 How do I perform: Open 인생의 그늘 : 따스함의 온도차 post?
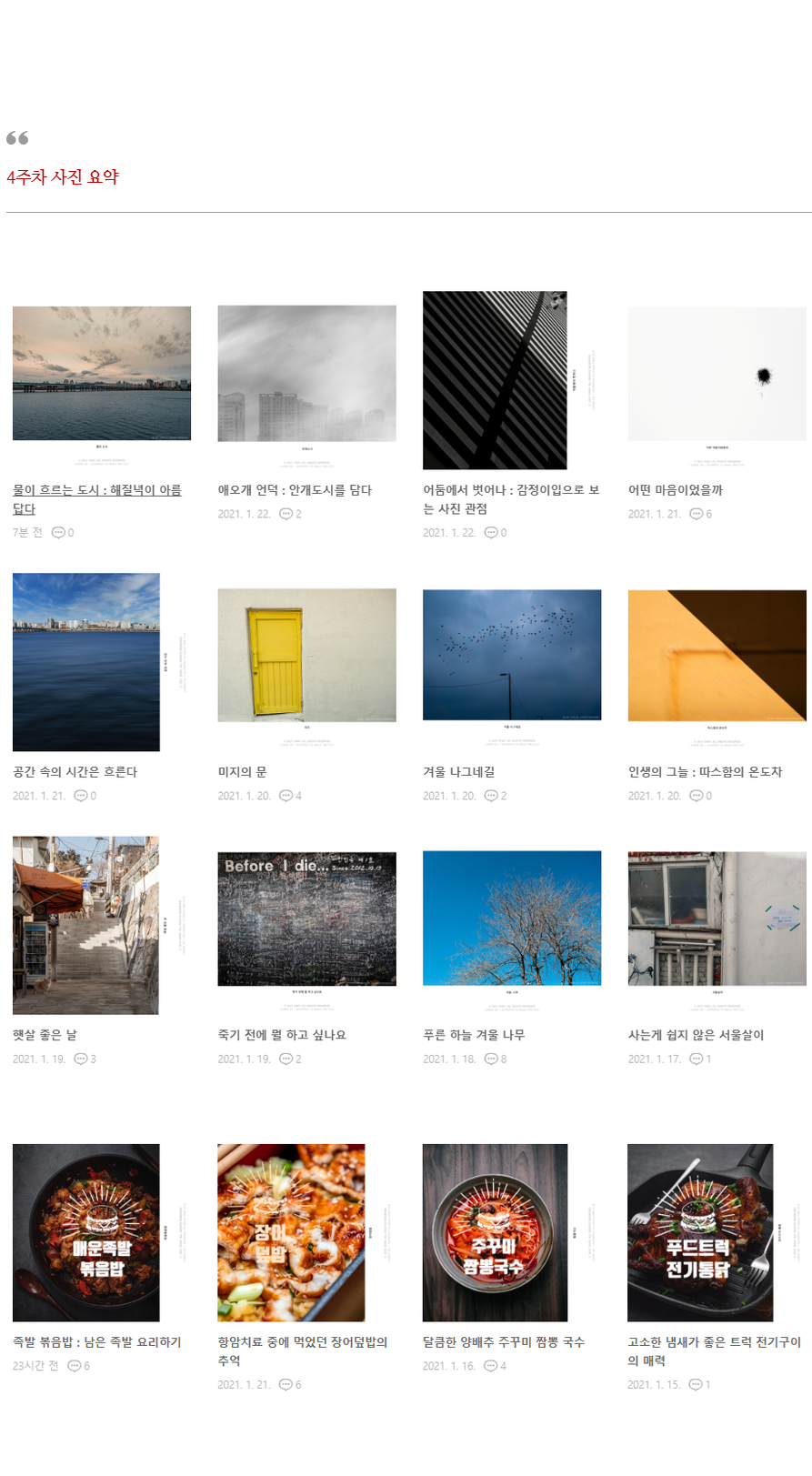[x=705, y=772]
